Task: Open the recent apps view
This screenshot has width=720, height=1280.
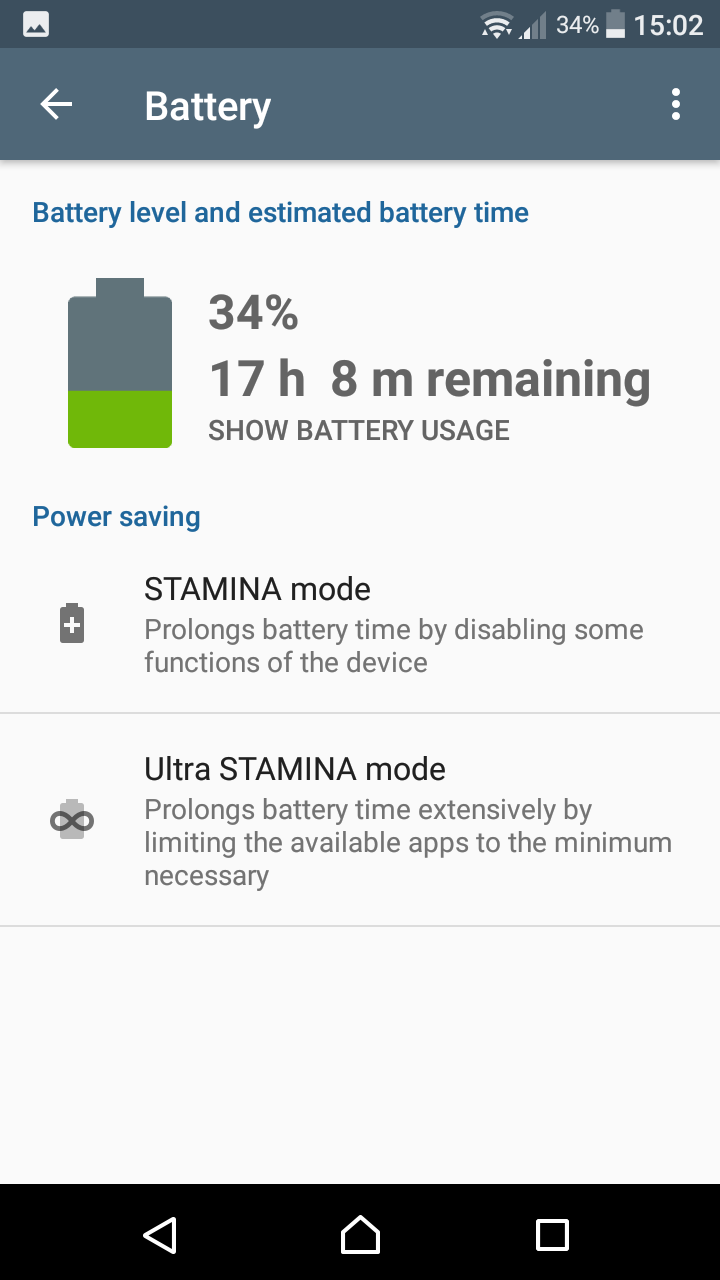Action: (x=552, y=1234)
